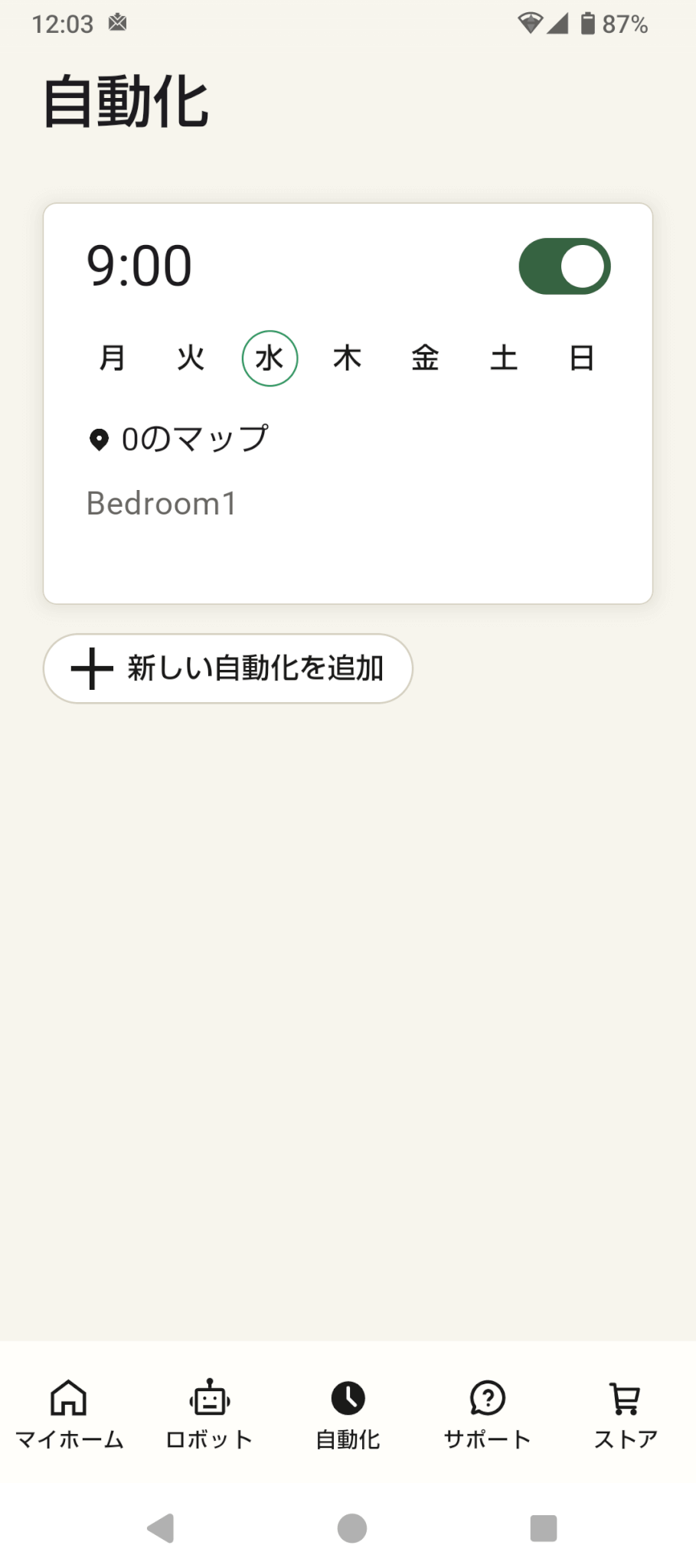Open the 9:00 Bedroom1 schedule card
Viewport: 696px width, 1568px height.
[x=348, y=403]
